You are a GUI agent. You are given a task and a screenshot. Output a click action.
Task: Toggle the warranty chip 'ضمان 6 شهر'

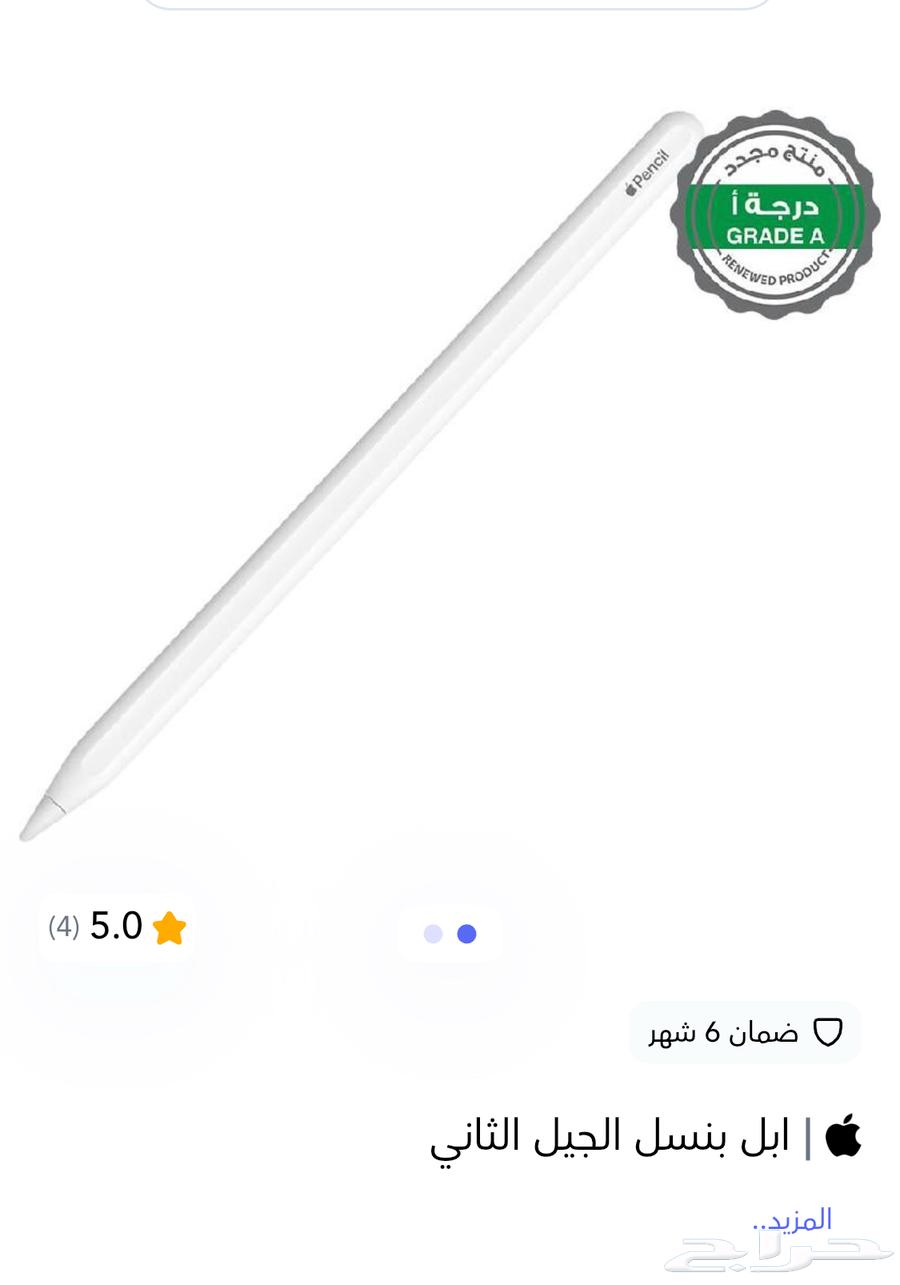[745, 1030]
